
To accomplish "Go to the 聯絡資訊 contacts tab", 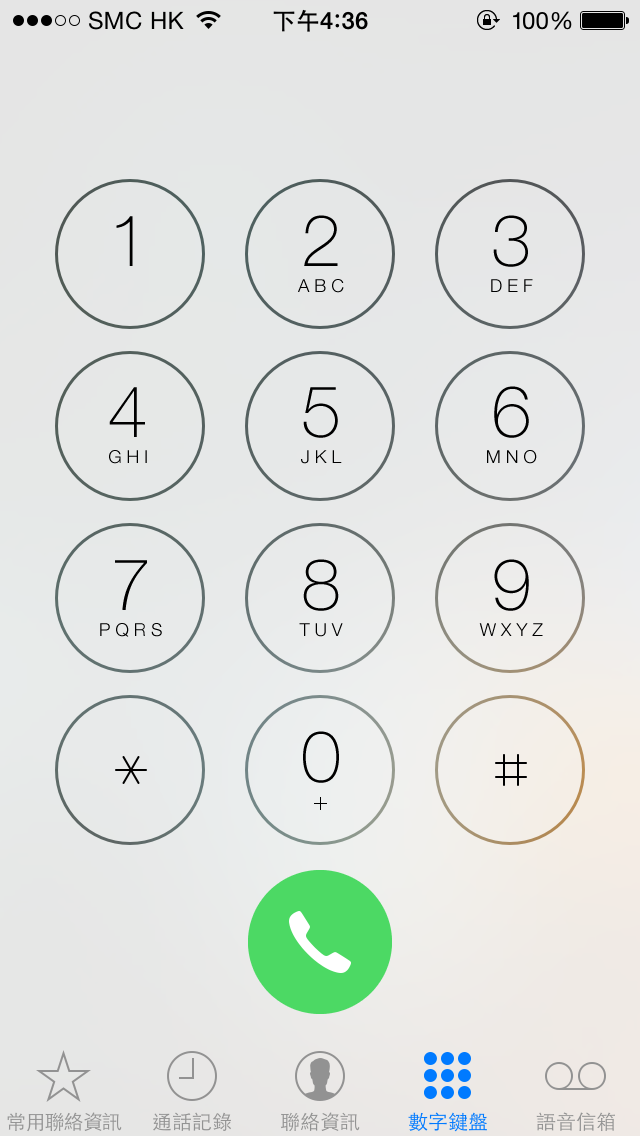I will pos(320,1092).
